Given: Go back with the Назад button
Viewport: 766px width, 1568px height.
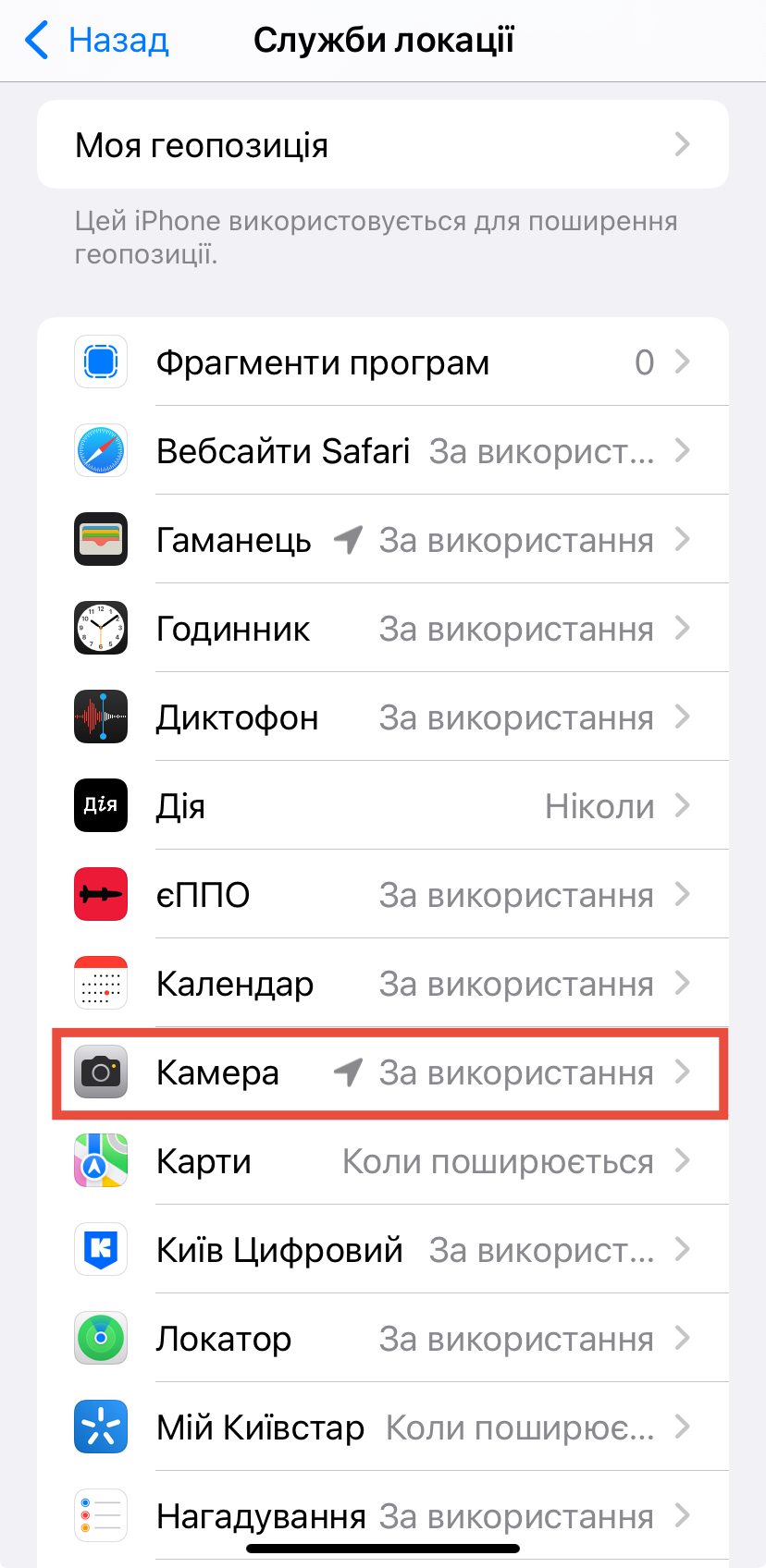Looking at the screenshot, I should point(96,41).
